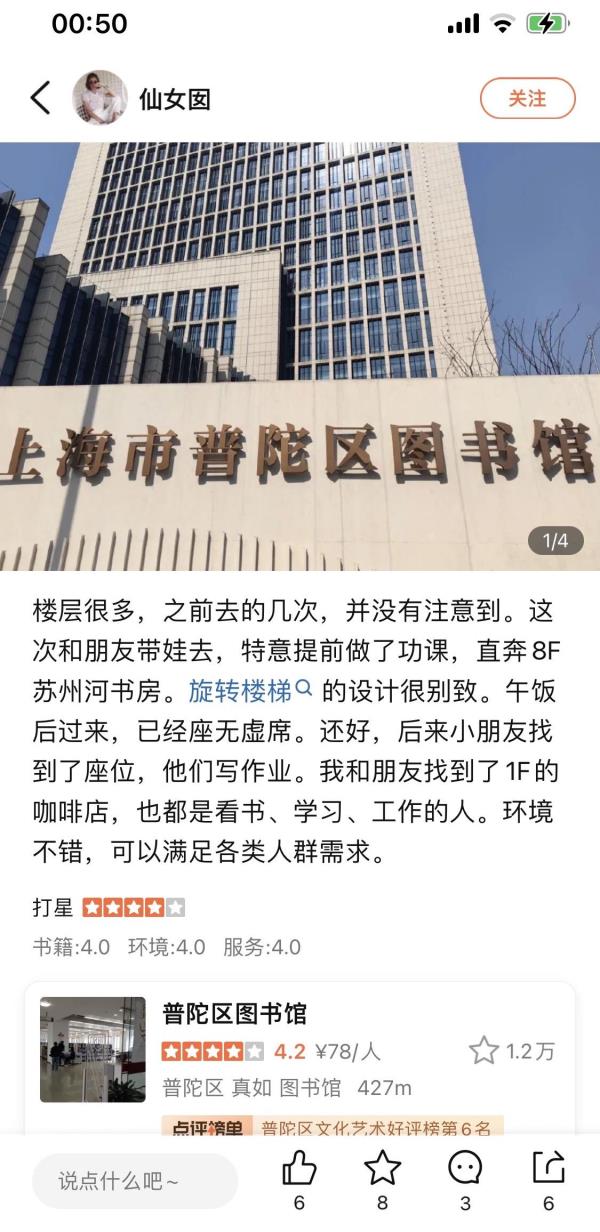Follow the author with 关注 button
This screenshot has height=1232, width=600.
(x=528, y=98)
